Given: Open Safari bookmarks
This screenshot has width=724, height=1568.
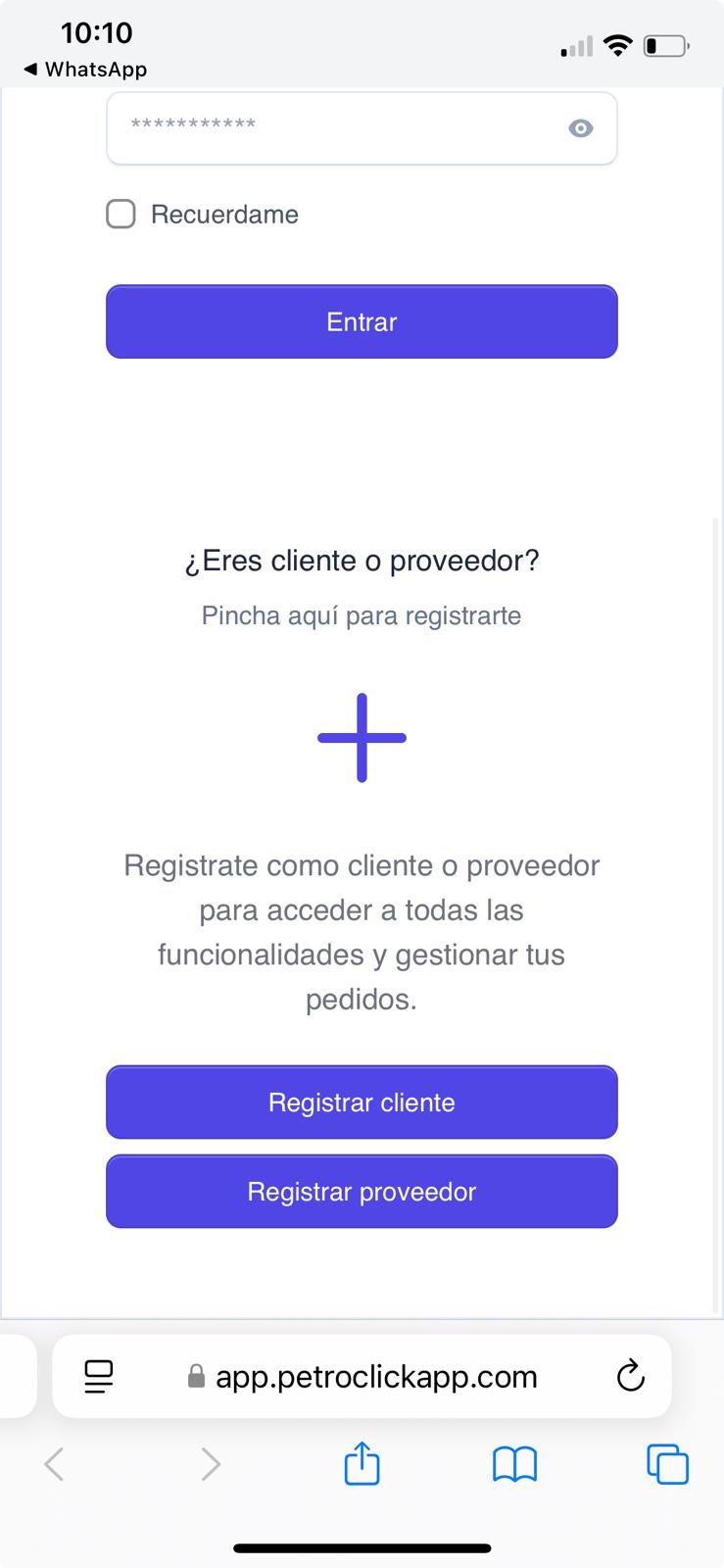Looking at the screenshot, I should tap(514, 1464).
